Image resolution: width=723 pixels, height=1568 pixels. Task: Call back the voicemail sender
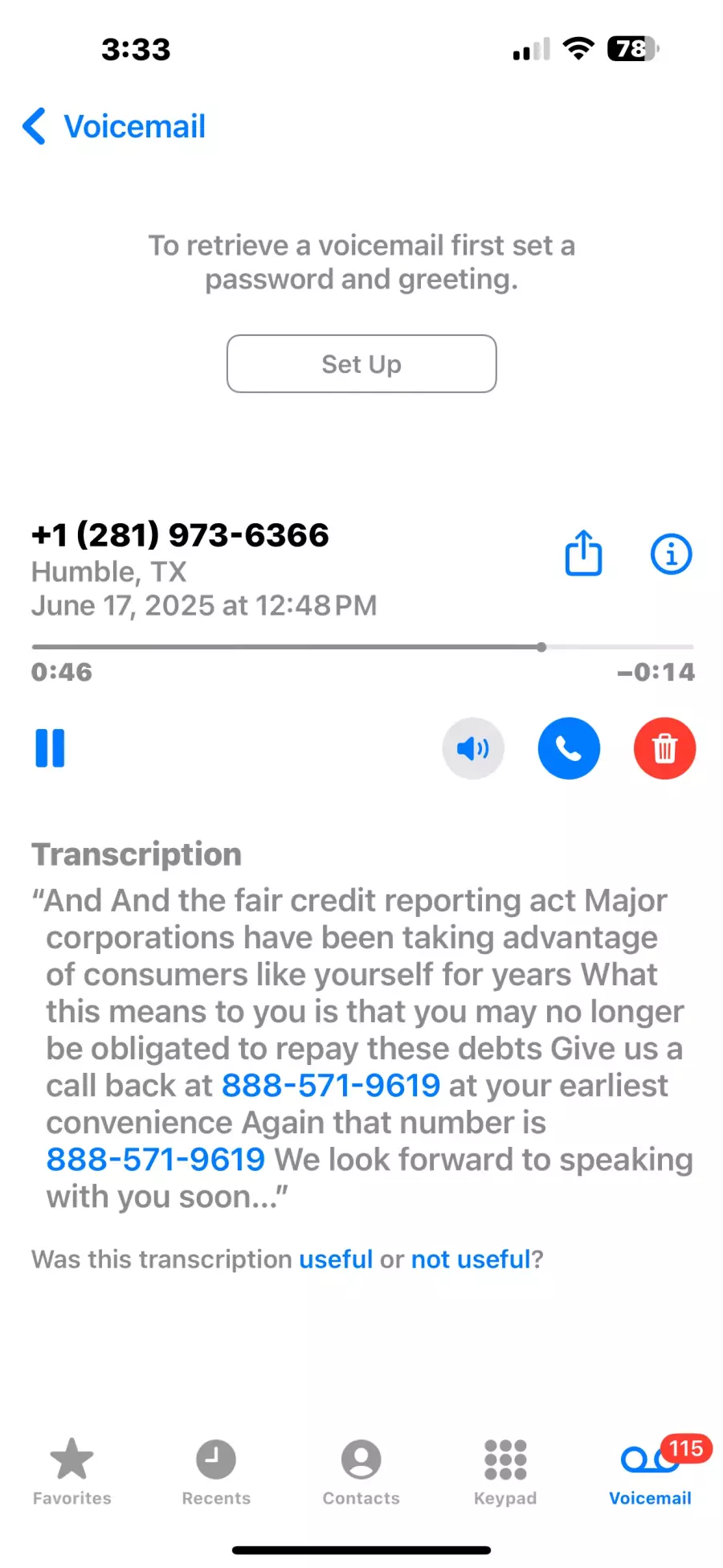pyautogui.click(x=569, y=748)
